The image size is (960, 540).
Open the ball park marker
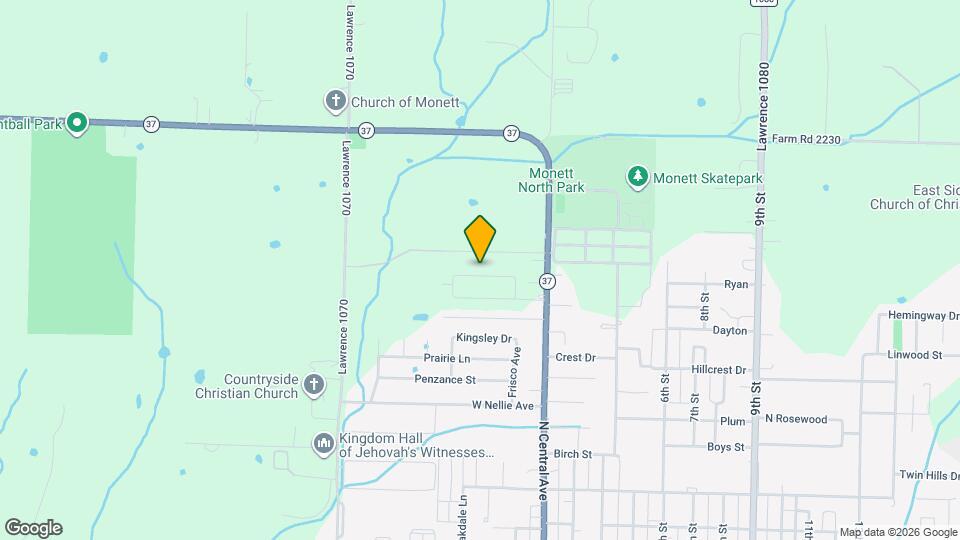coord(77,123)
